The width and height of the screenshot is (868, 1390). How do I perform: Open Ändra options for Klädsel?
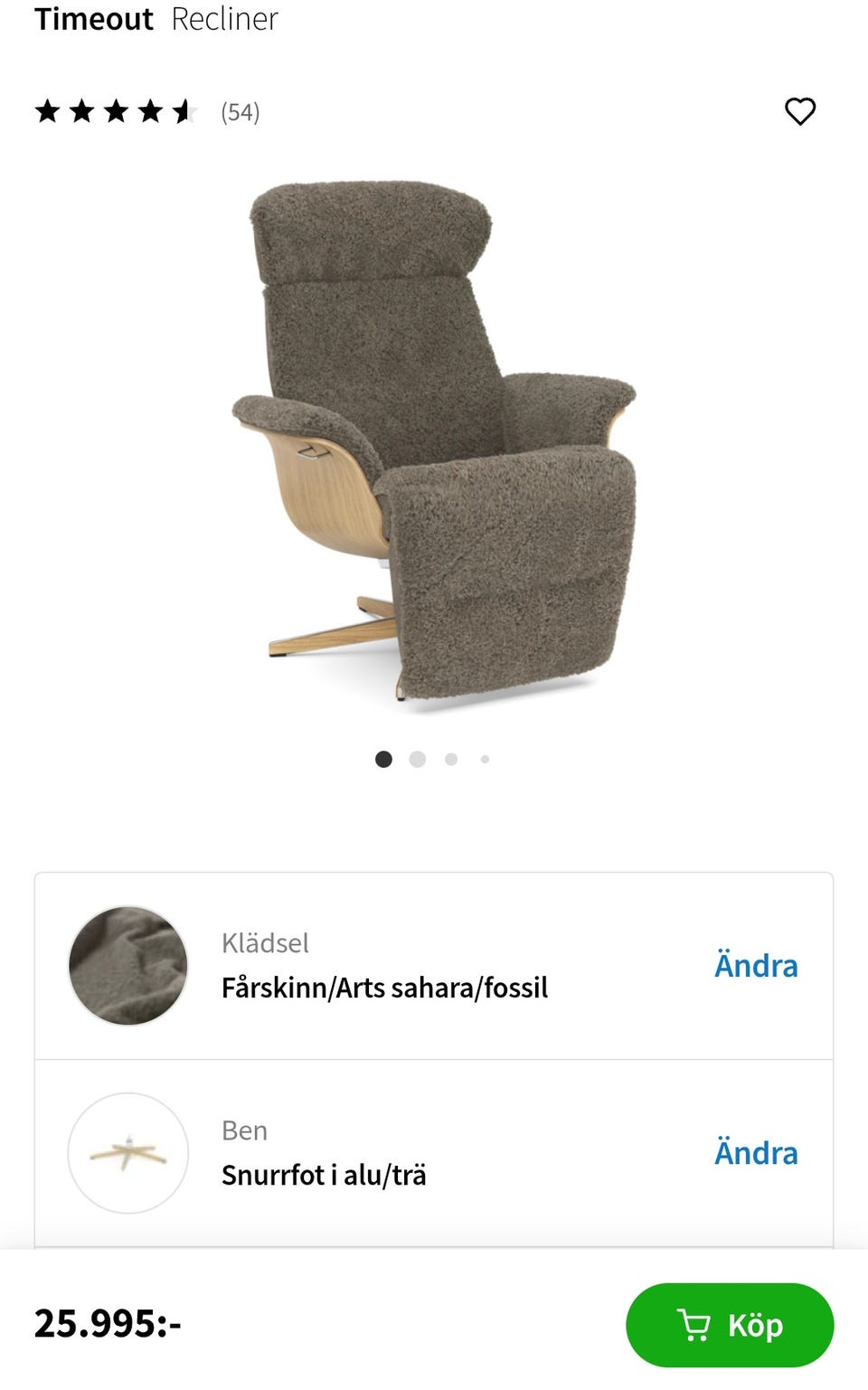coord(757,965)
